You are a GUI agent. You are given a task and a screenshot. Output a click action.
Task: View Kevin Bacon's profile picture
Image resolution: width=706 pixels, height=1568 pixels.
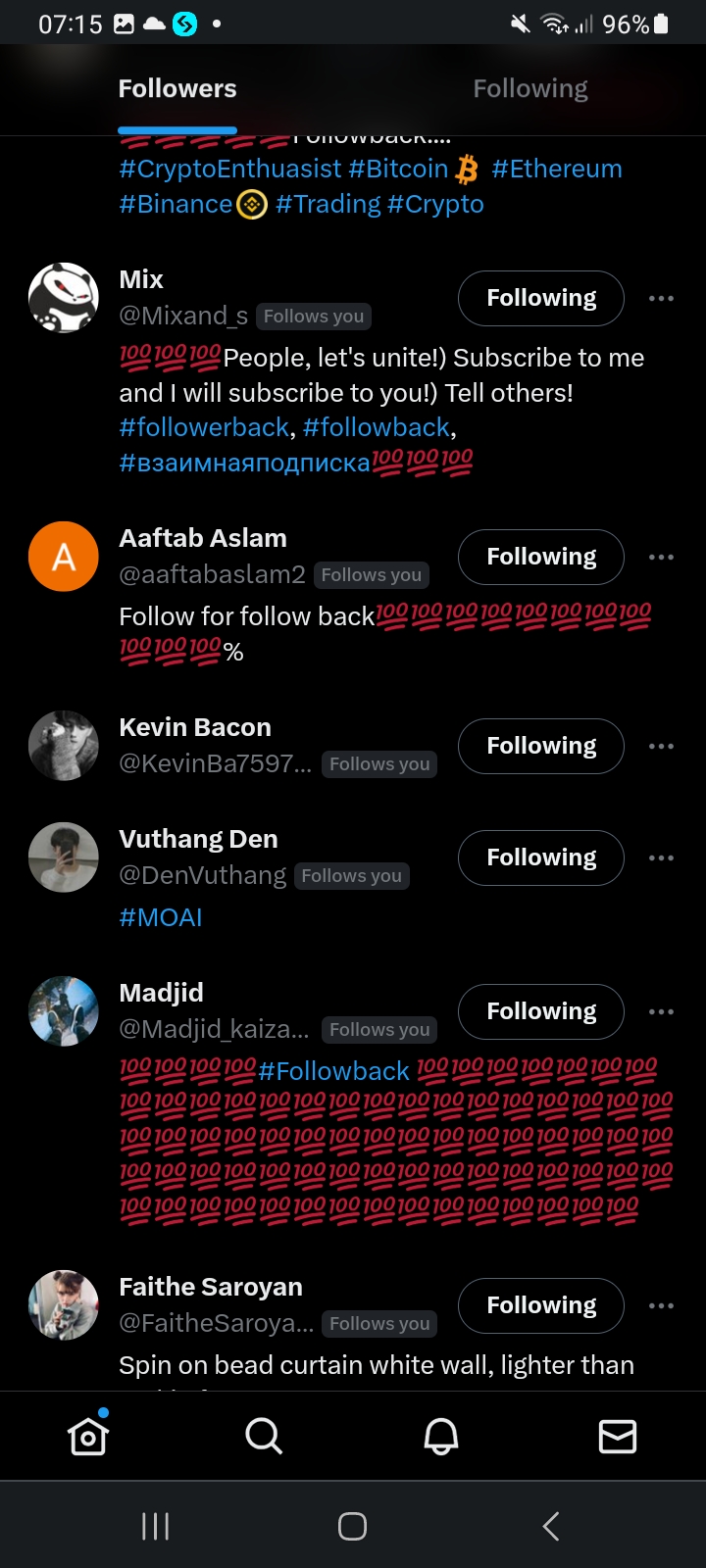[x=64, y=746]
